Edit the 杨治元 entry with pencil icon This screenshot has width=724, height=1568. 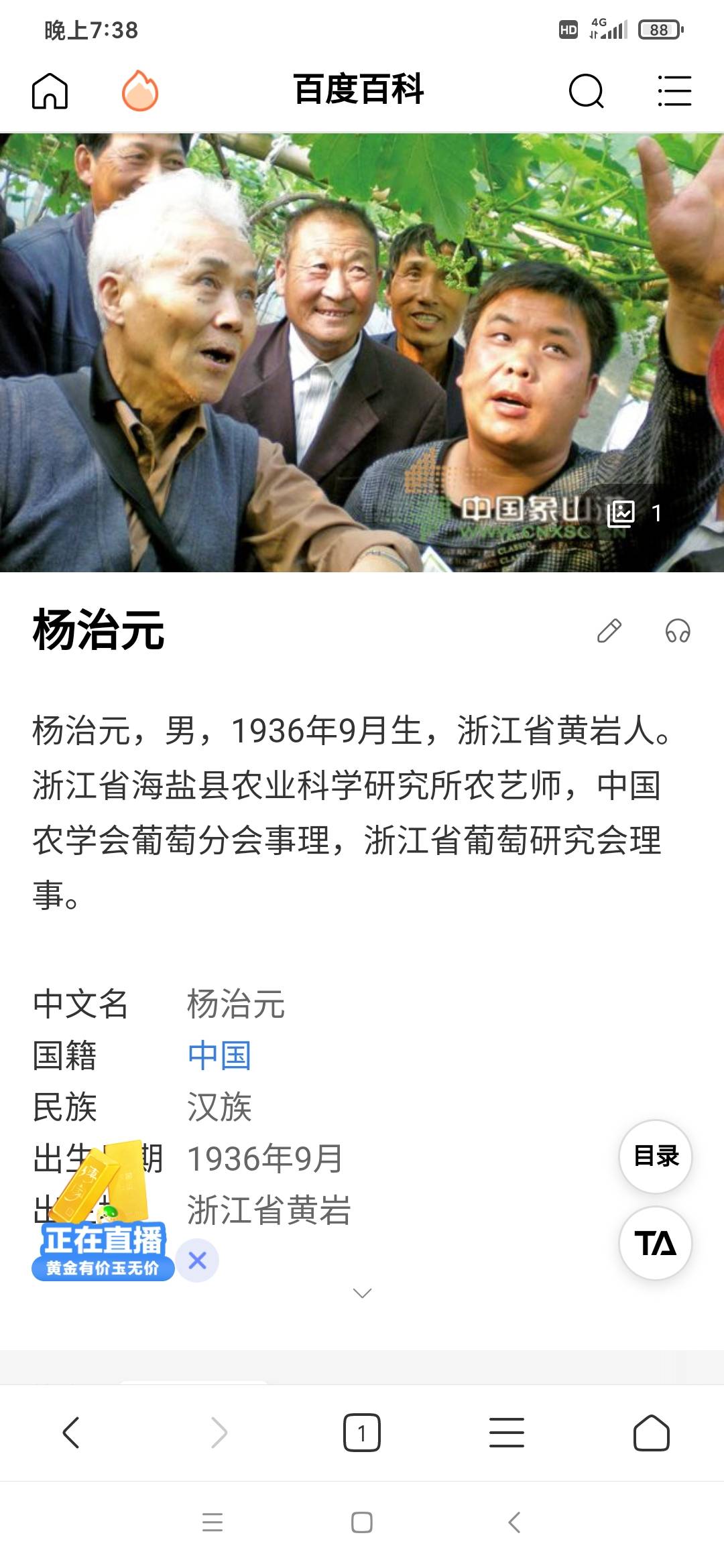click(x=609, y=631)
